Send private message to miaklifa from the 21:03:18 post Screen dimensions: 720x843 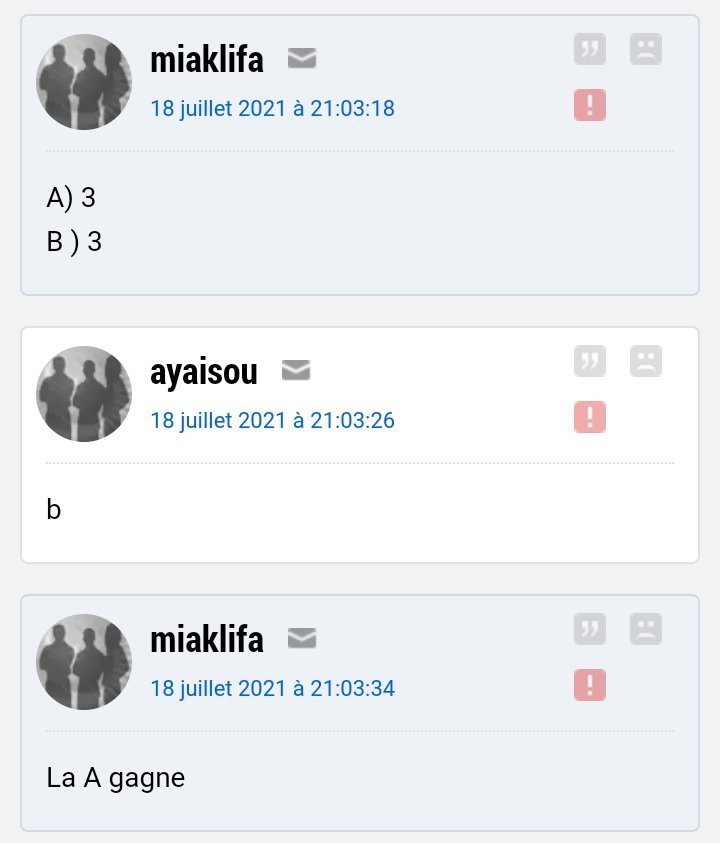302,59
